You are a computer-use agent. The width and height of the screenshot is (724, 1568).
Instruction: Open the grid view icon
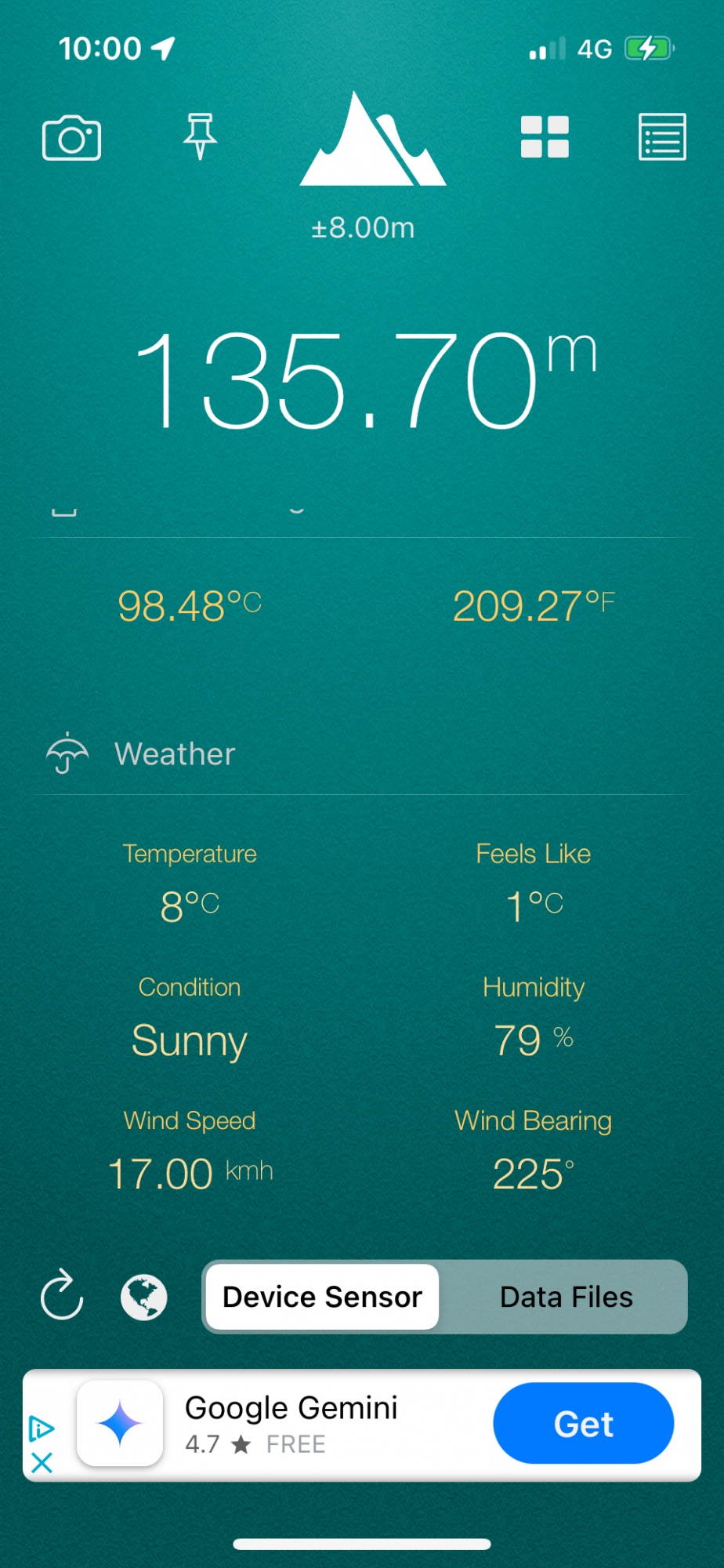click(545, 137)
